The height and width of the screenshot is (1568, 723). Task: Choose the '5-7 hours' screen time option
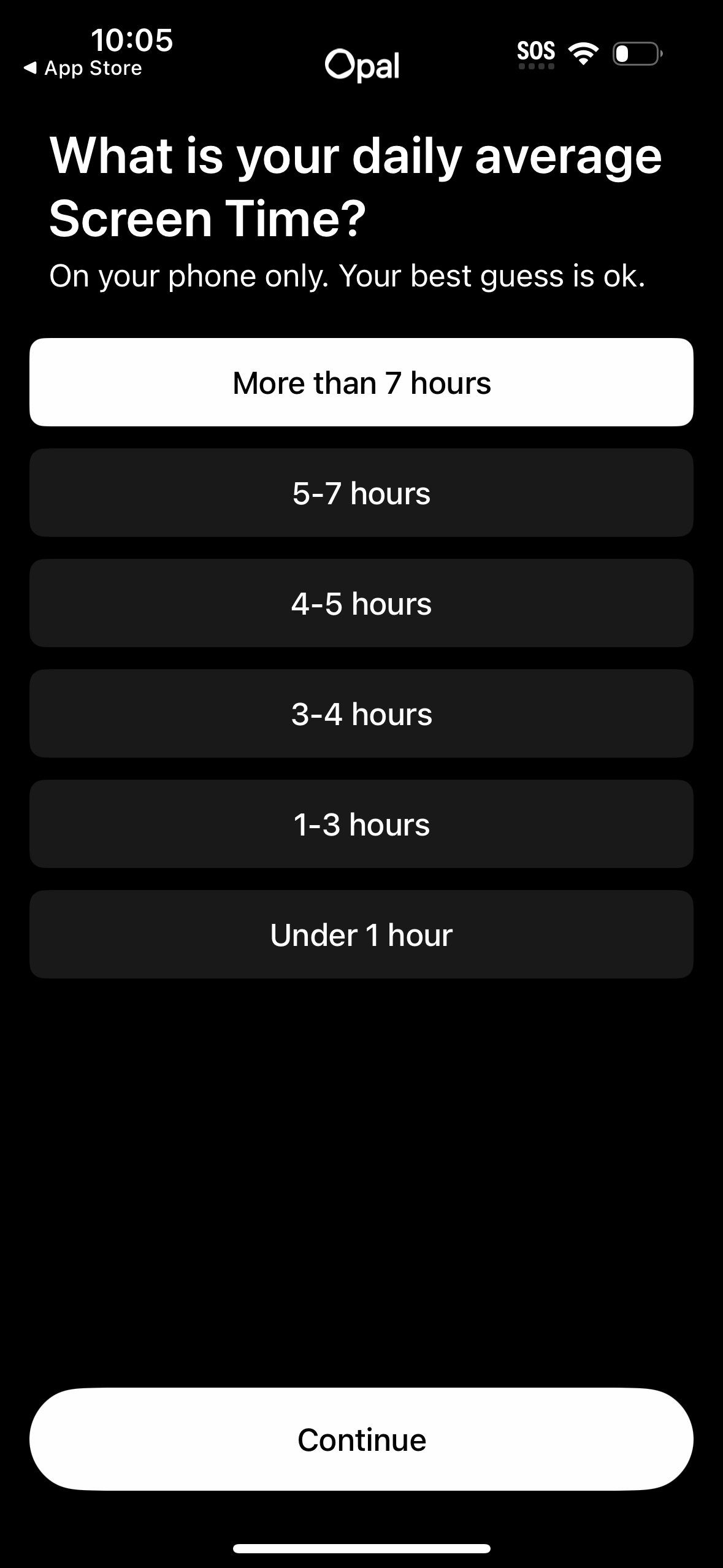tap(361, 493)
